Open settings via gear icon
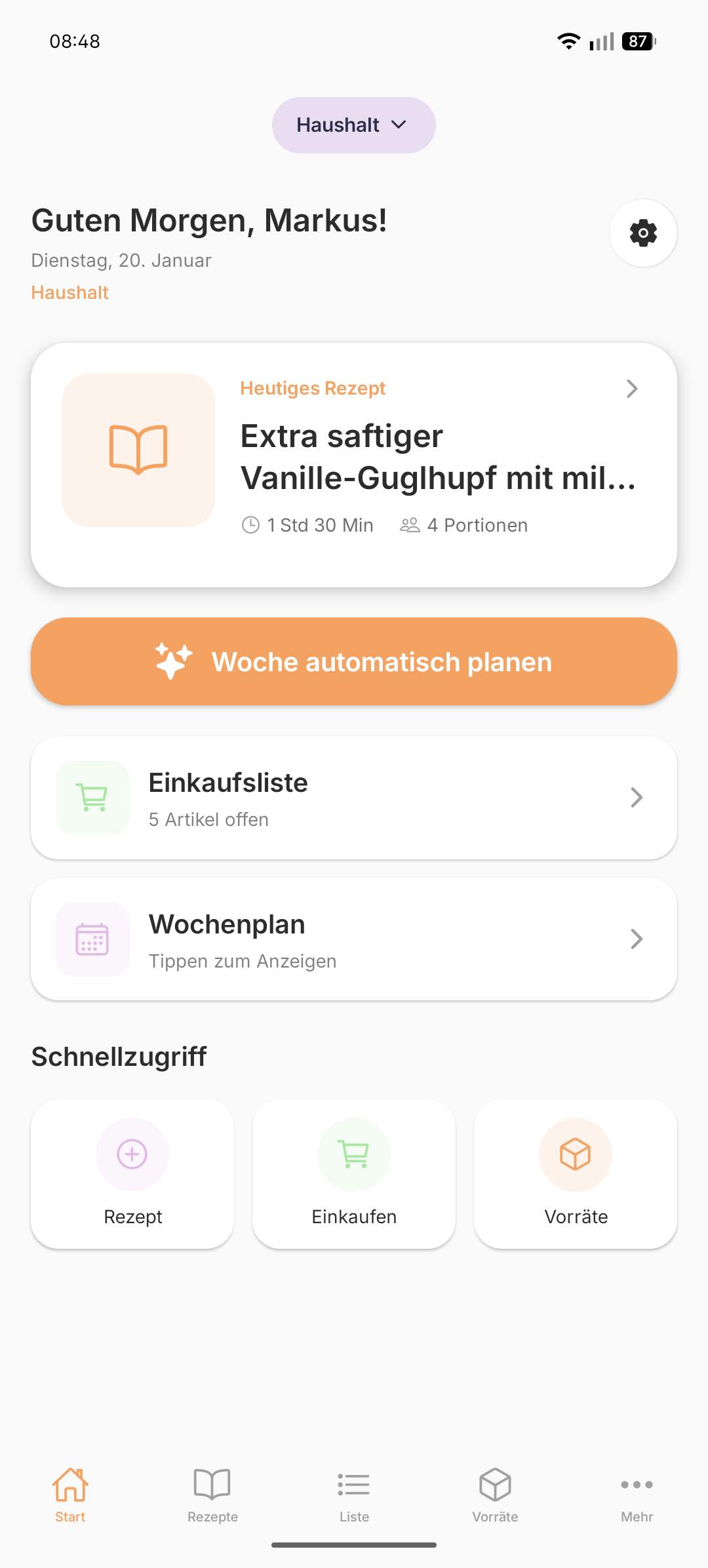The height and width of the screenshot is (1568, 708). [x=642, y=233]
